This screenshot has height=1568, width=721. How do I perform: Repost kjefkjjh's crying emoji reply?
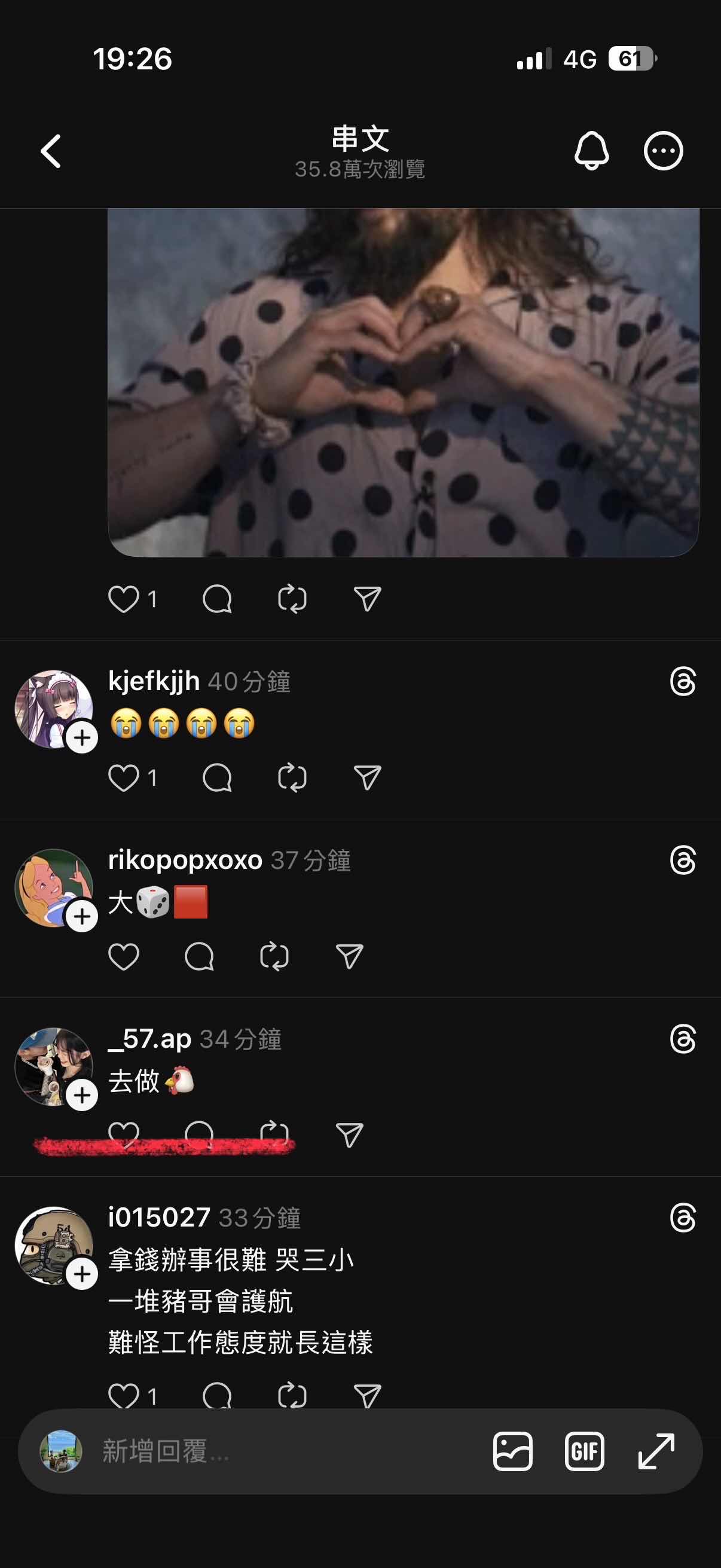[292, 778]
